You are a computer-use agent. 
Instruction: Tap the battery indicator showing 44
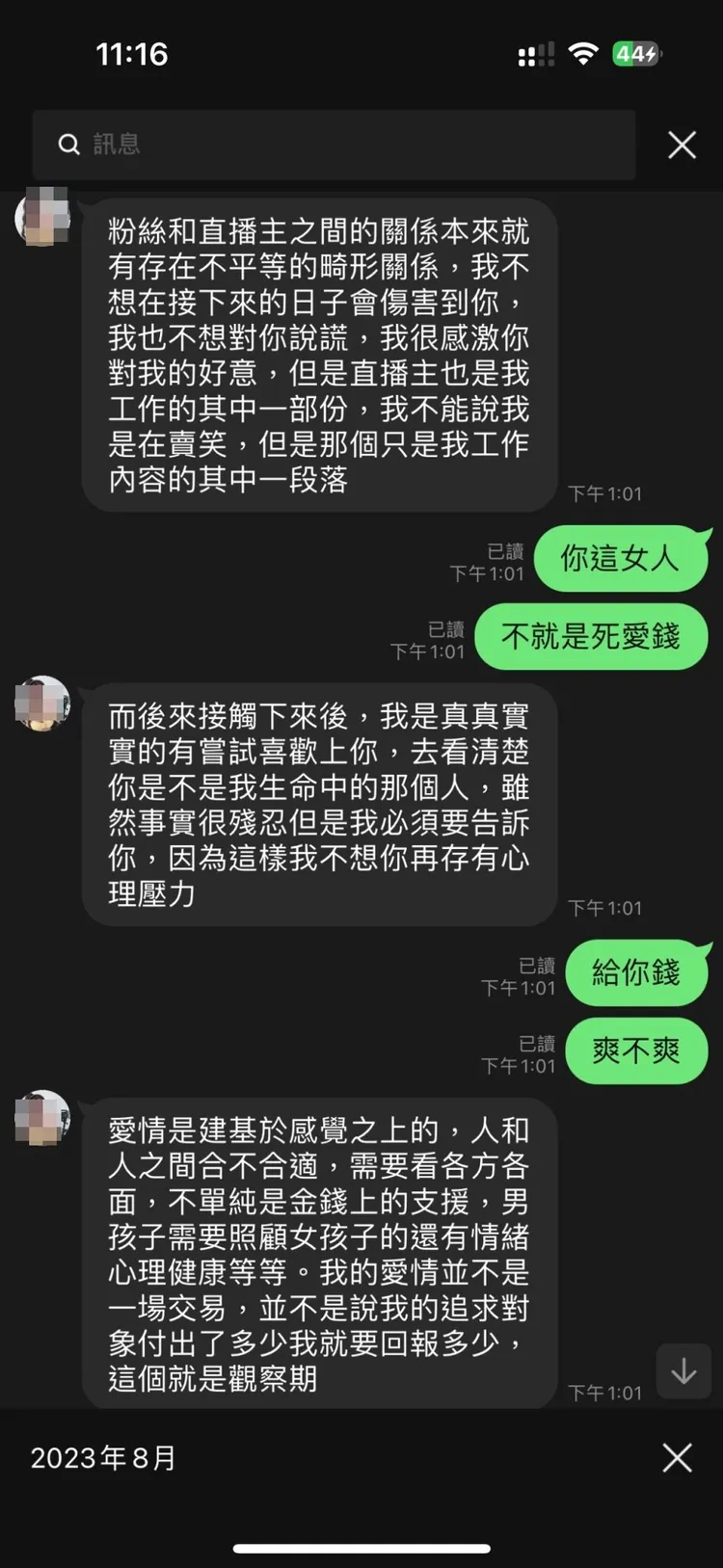point(632,54)
